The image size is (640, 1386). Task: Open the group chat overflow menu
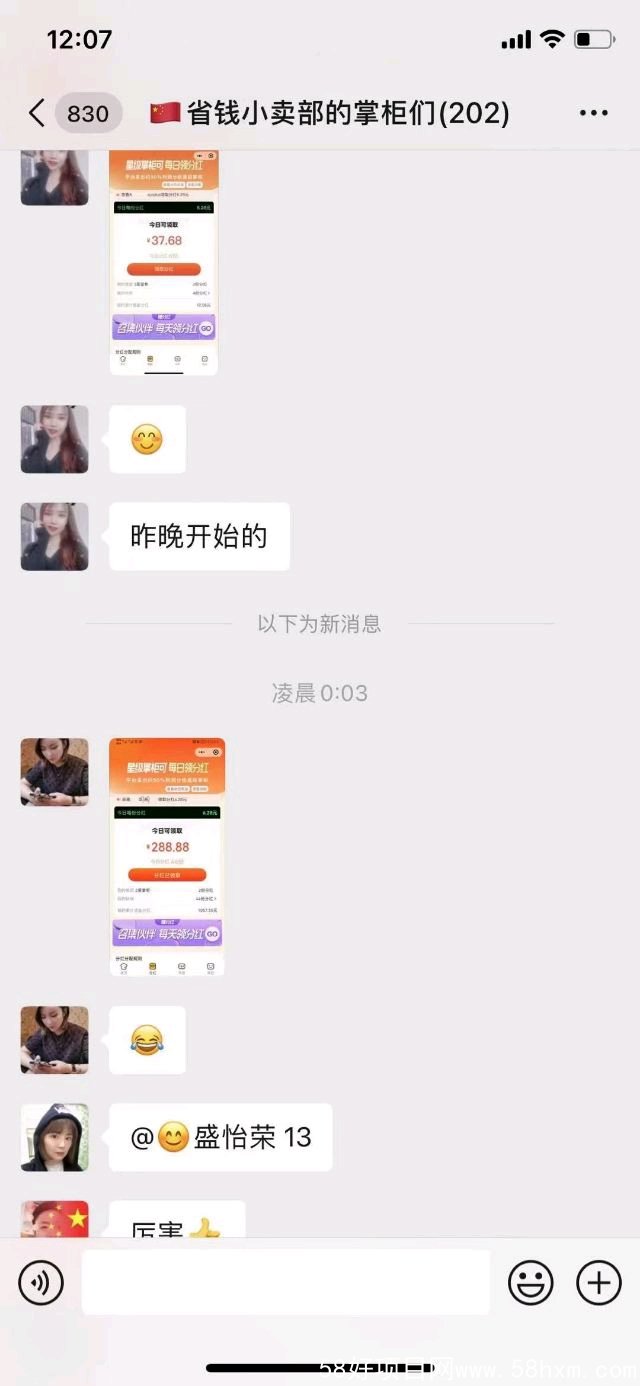(594, 113)
